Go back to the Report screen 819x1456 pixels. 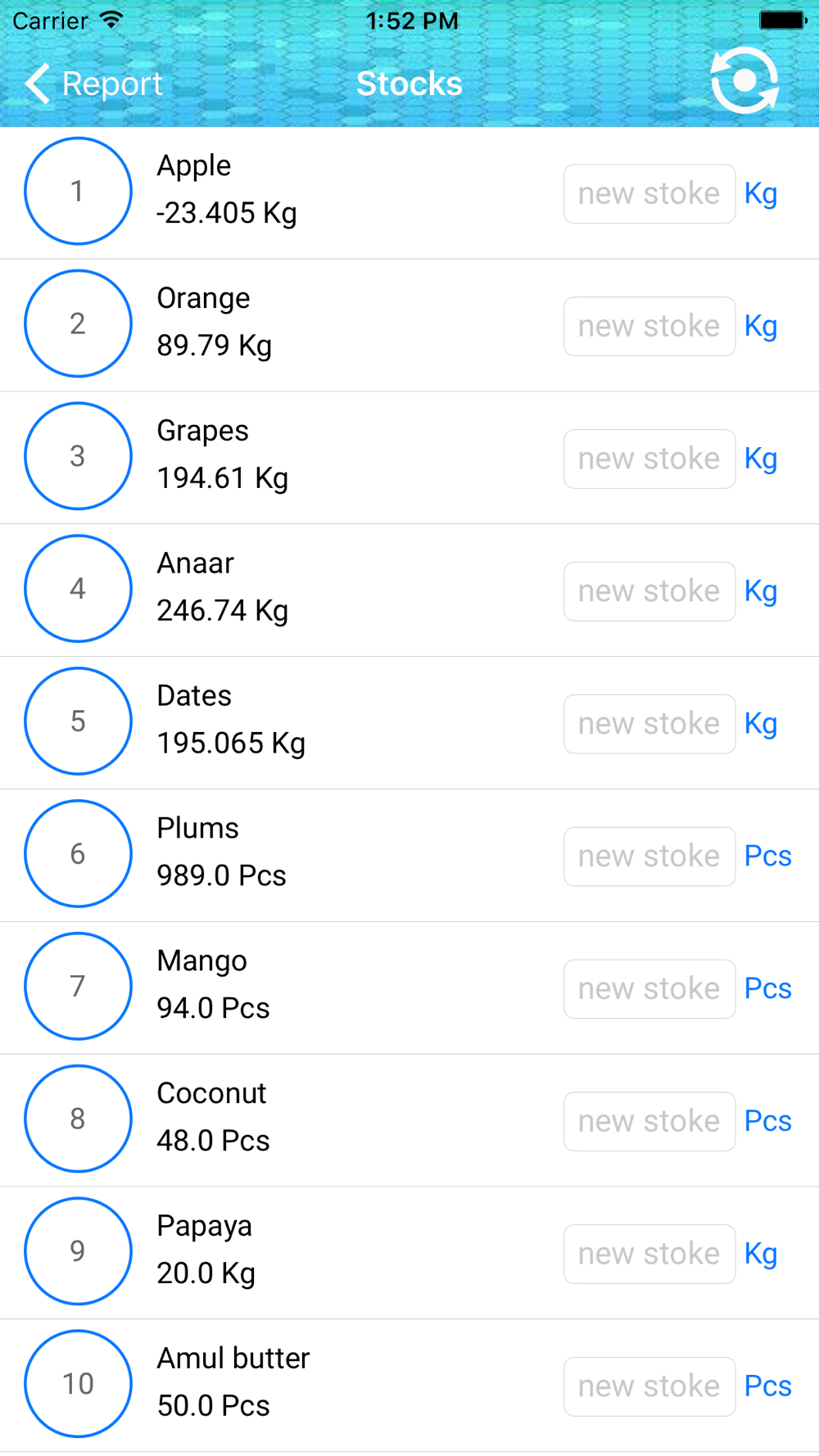coord(93,84)
